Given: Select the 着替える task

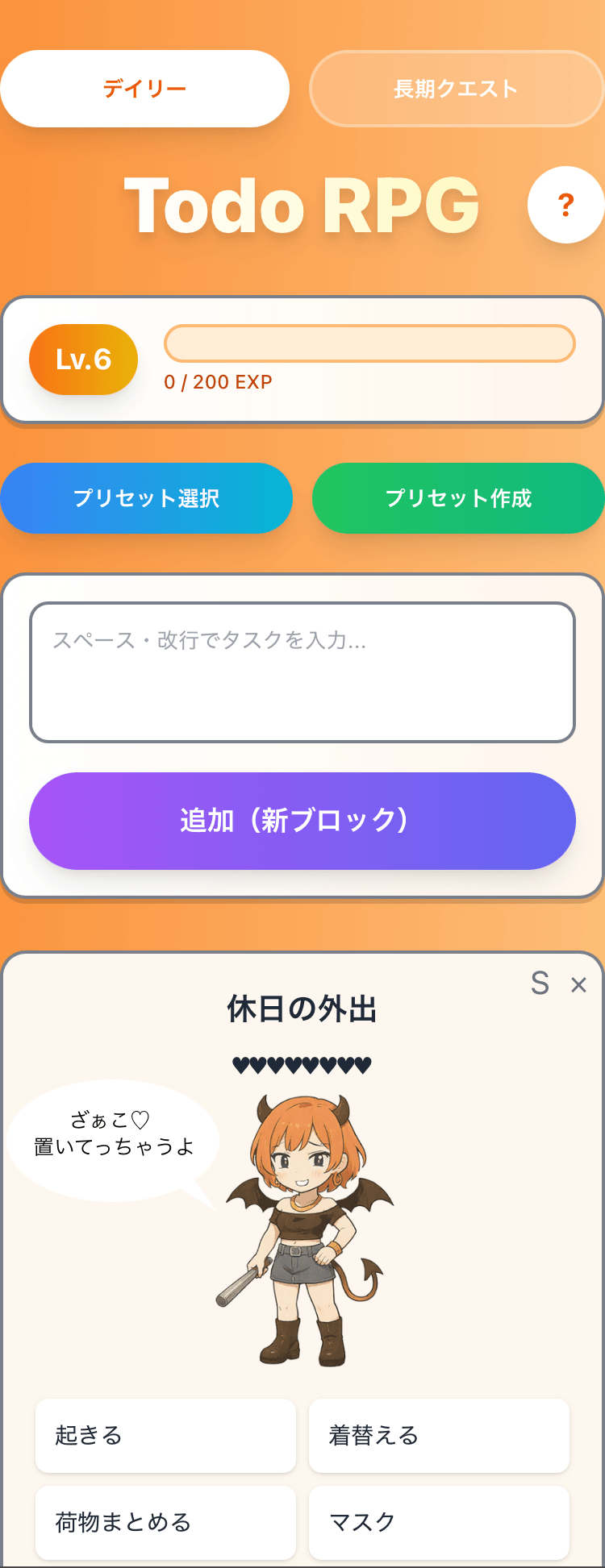Looking at the screenshot, I should [439, 1436].
